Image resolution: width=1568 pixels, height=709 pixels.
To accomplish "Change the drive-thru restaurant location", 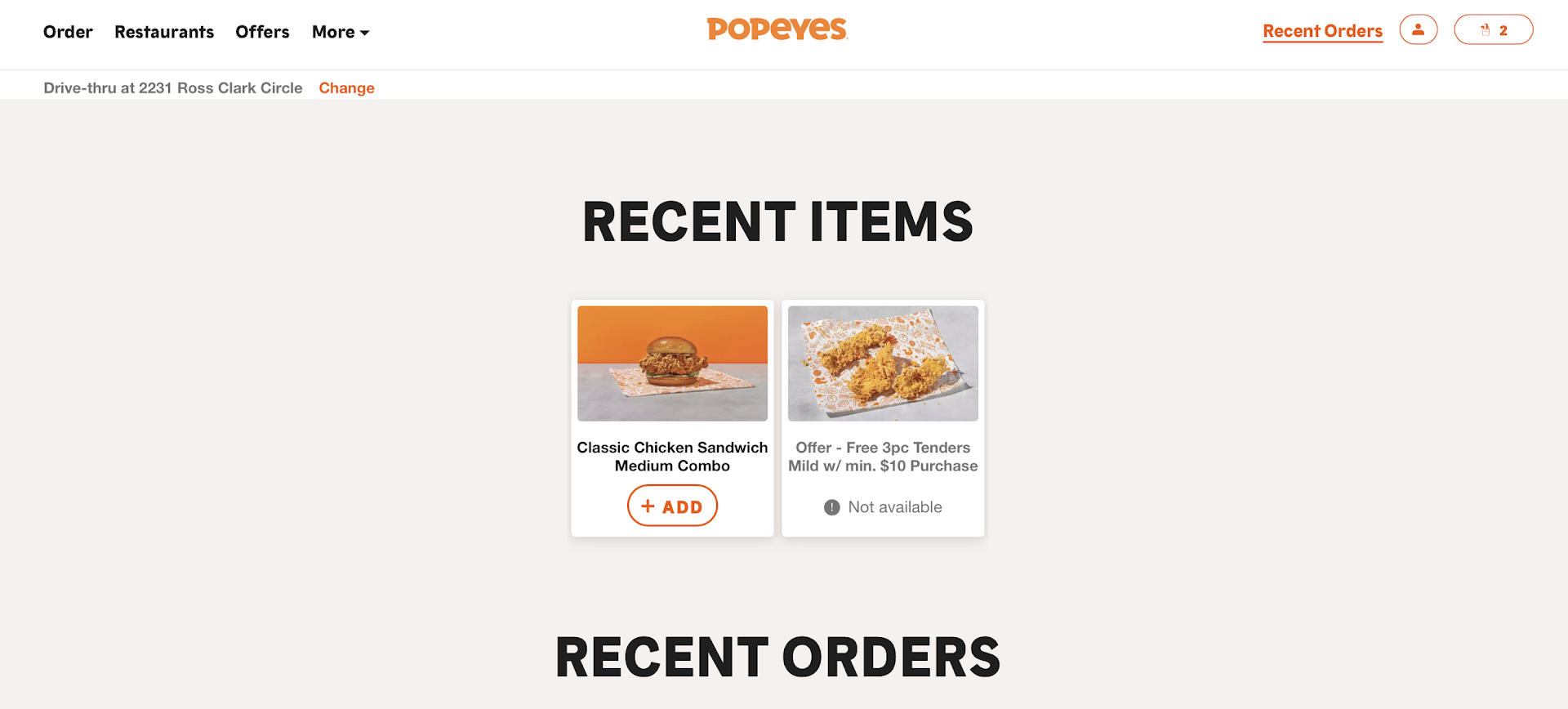I will 346,88.
